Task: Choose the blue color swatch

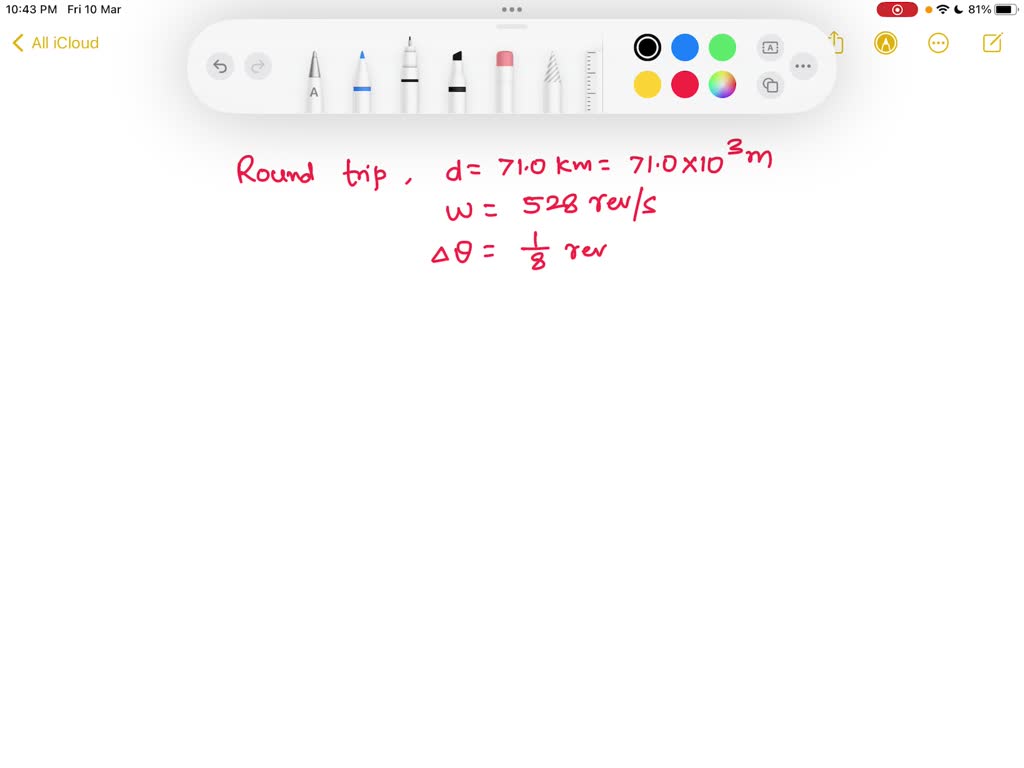Action: 685,47
